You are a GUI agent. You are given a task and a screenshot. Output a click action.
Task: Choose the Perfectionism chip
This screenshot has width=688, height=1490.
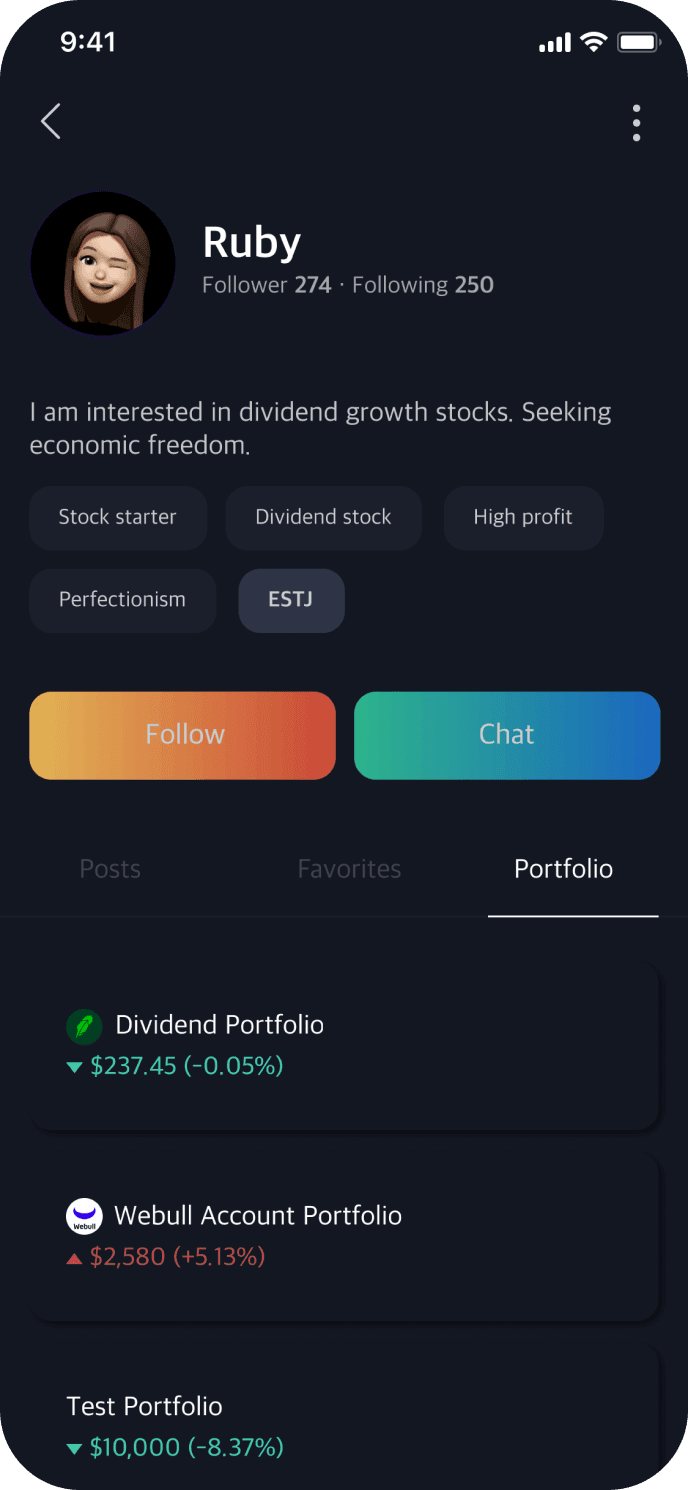pos(122,600)
